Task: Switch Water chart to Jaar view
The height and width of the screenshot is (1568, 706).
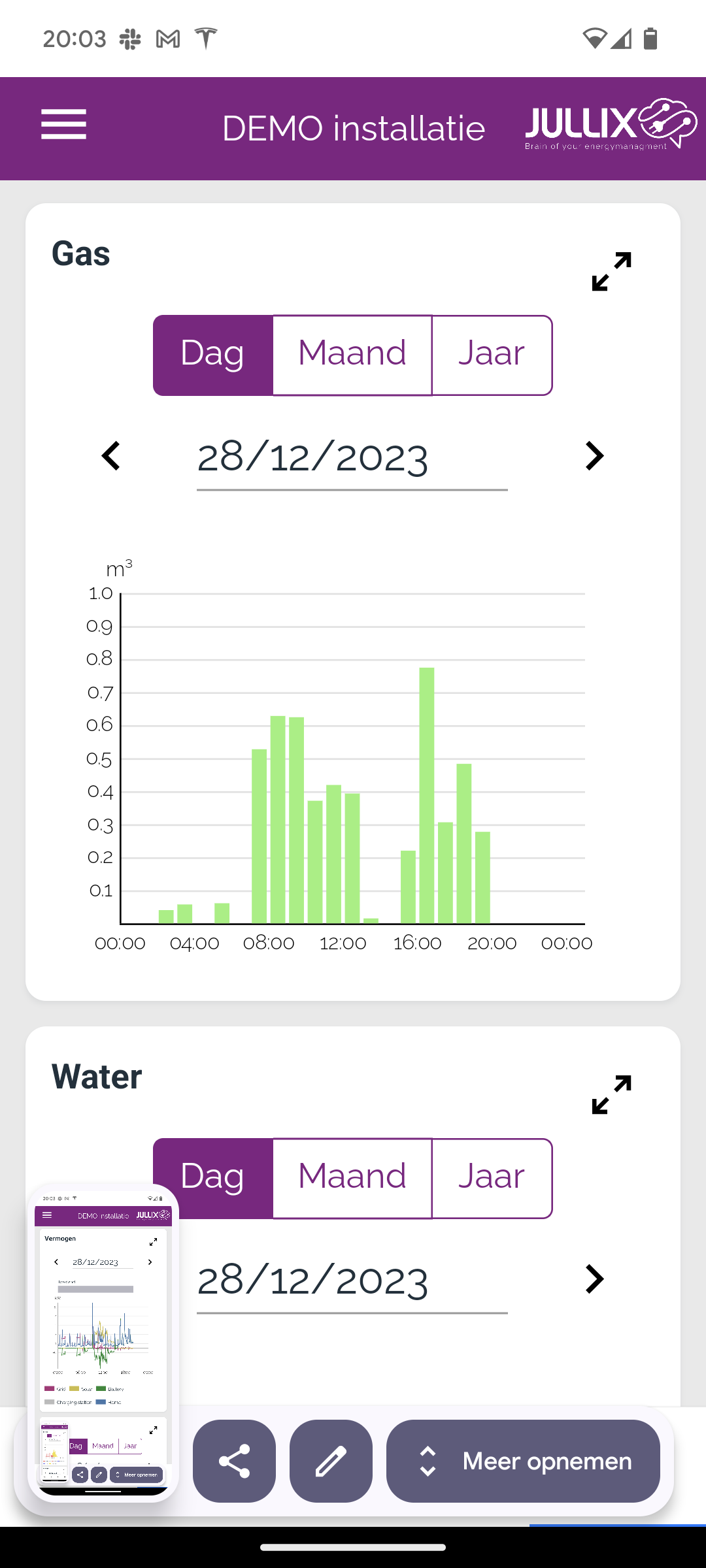Action: click(492, 1177)
